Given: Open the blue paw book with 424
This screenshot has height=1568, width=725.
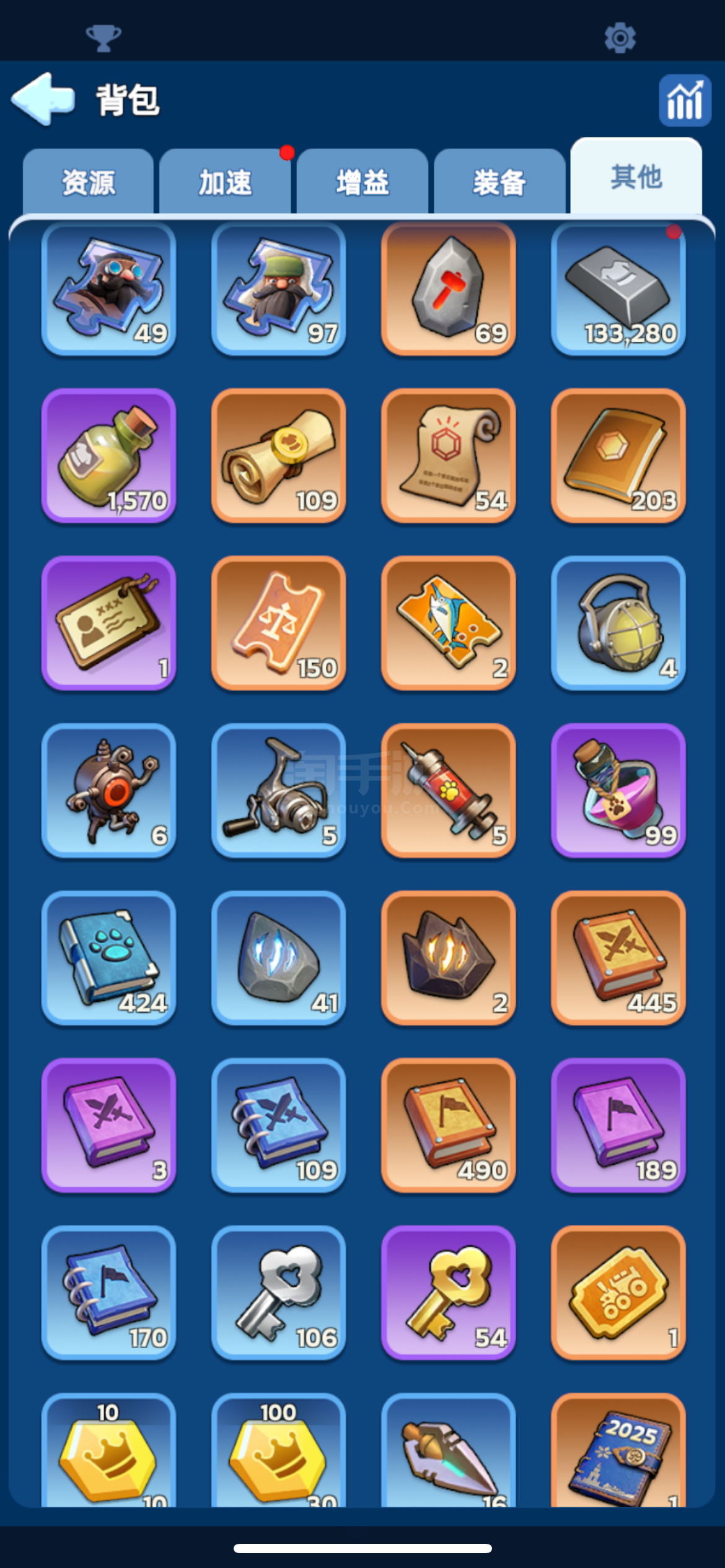Looking at the screenshot, I should 108,957.
